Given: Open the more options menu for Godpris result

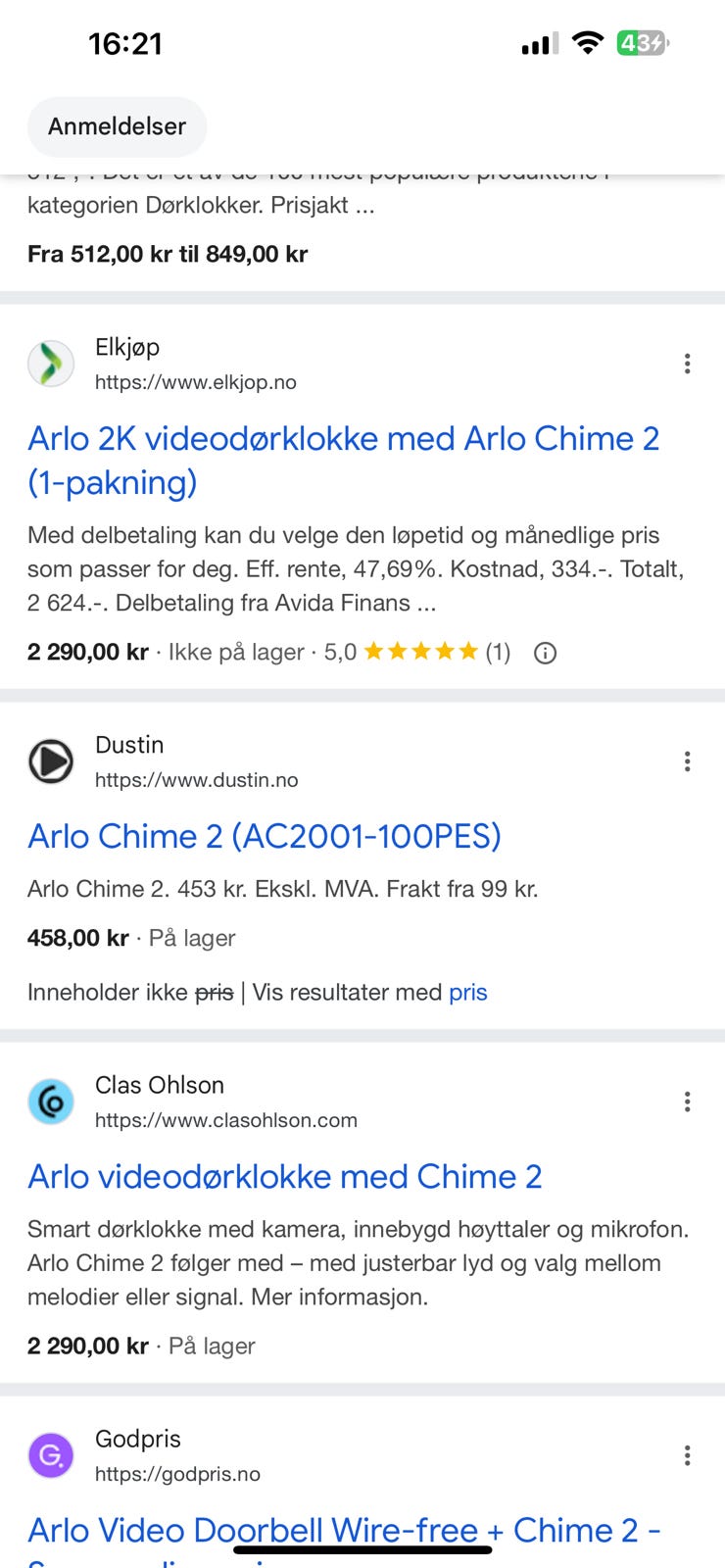Looking at the screenshot, I should (x=688, y=1455).
